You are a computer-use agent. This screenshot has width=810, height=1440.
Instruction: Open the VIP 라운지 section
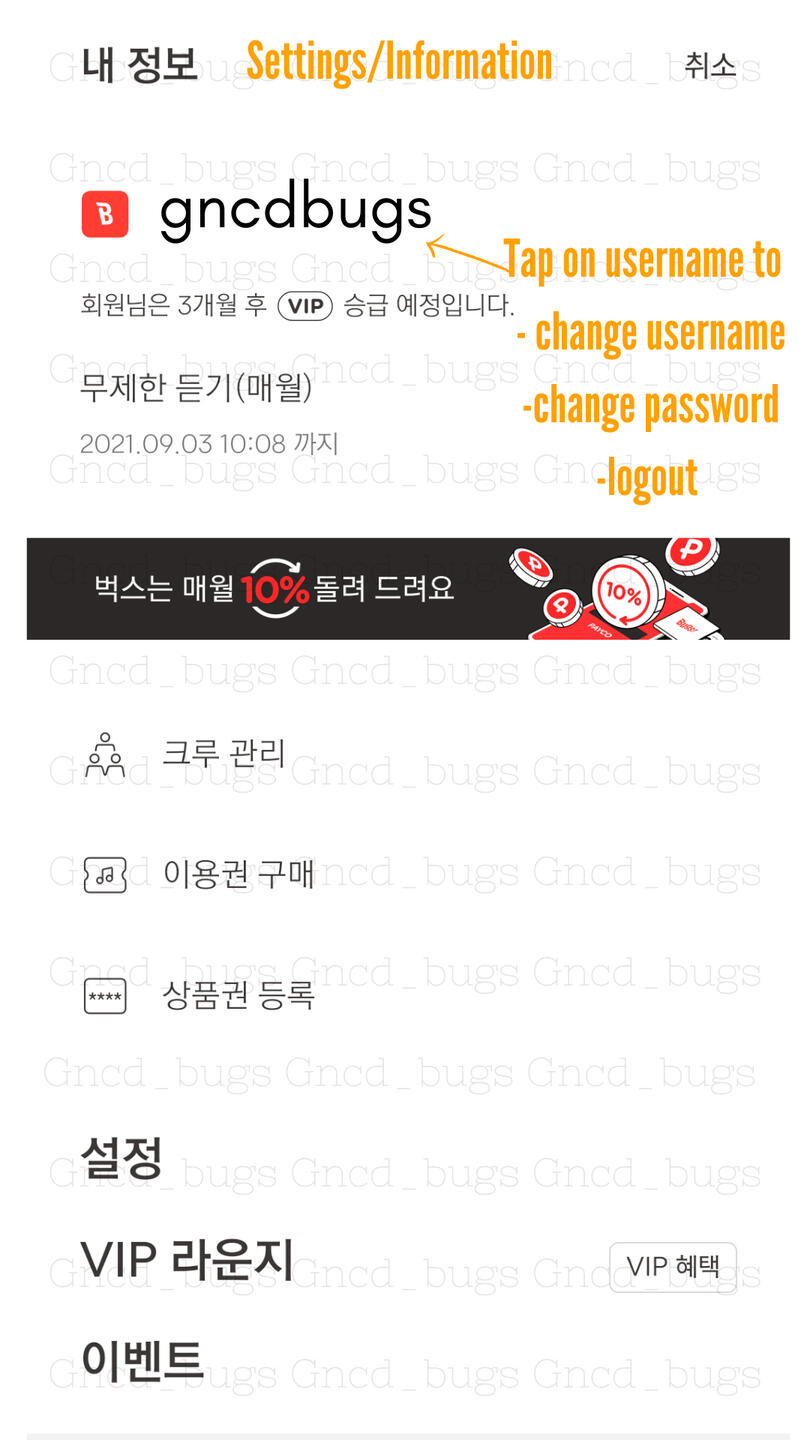pyautogui.click(x=187, y=1260)
